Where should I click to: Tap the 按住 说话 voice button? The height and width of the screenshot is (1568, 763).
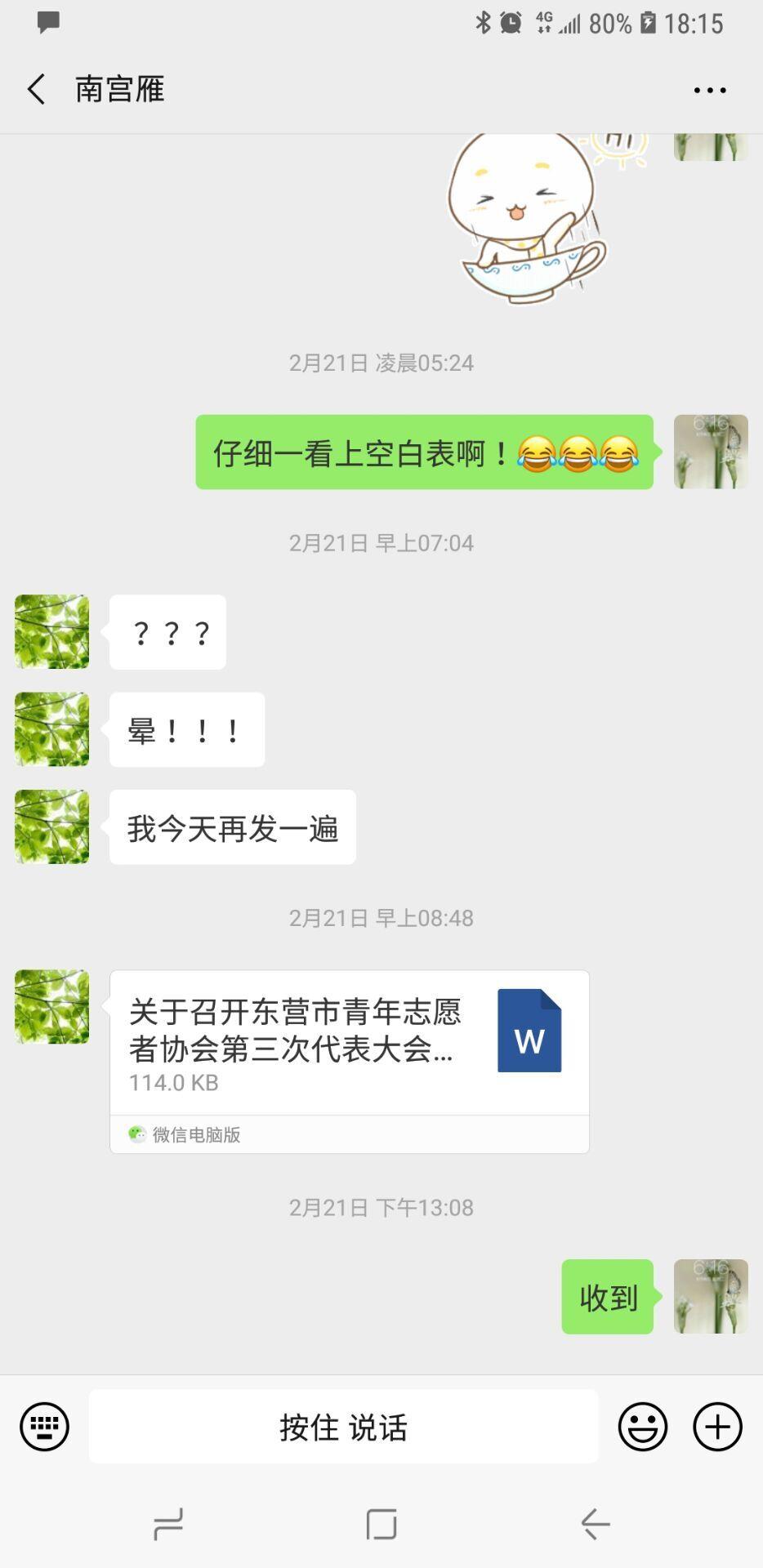coord(343,1427)
